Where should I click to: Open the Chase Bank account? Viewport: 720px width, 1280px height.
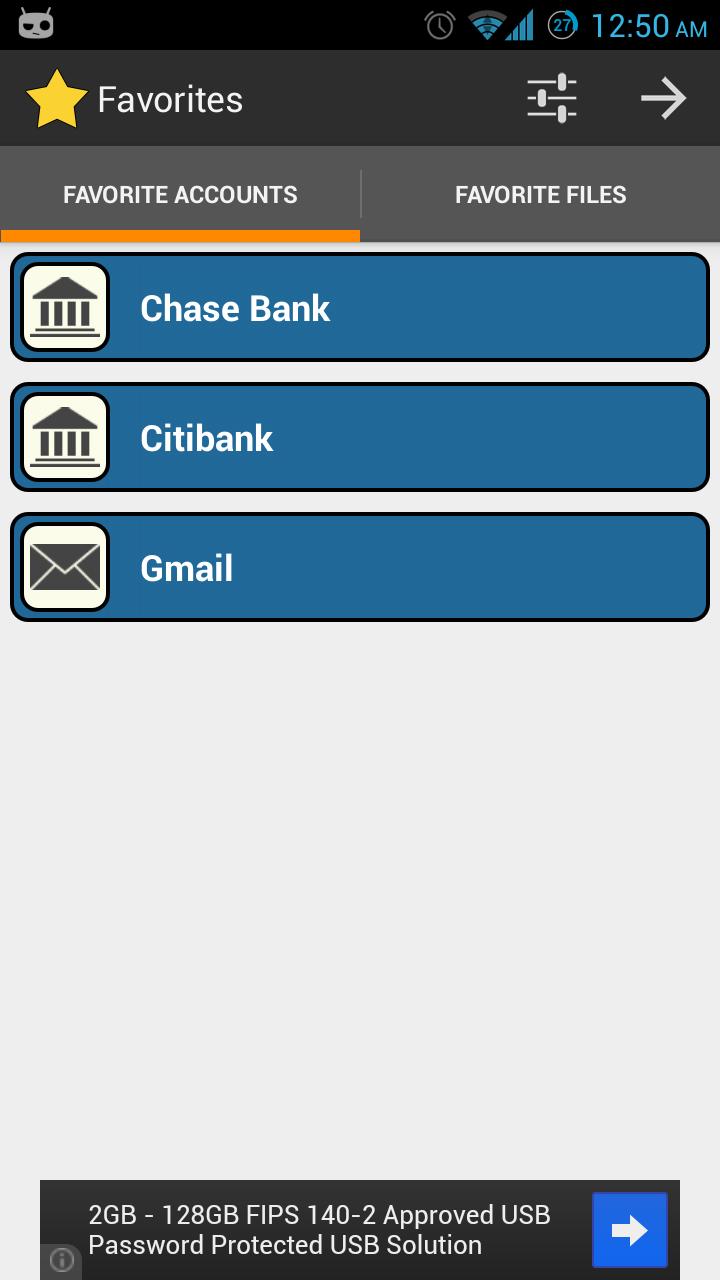(x=360, y=307)
